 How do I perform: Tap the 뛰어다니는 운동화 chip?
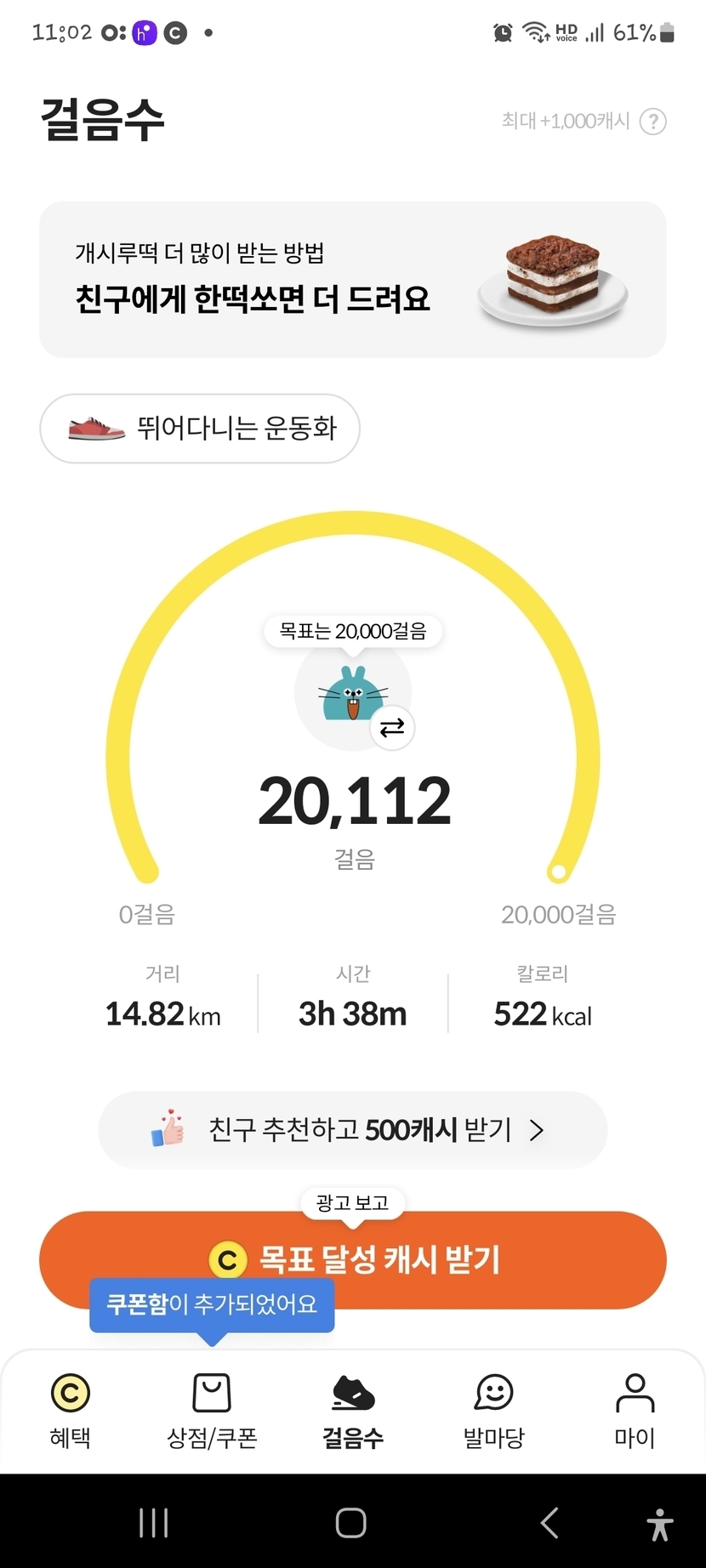pyautogui.click(x=200, y=429)
